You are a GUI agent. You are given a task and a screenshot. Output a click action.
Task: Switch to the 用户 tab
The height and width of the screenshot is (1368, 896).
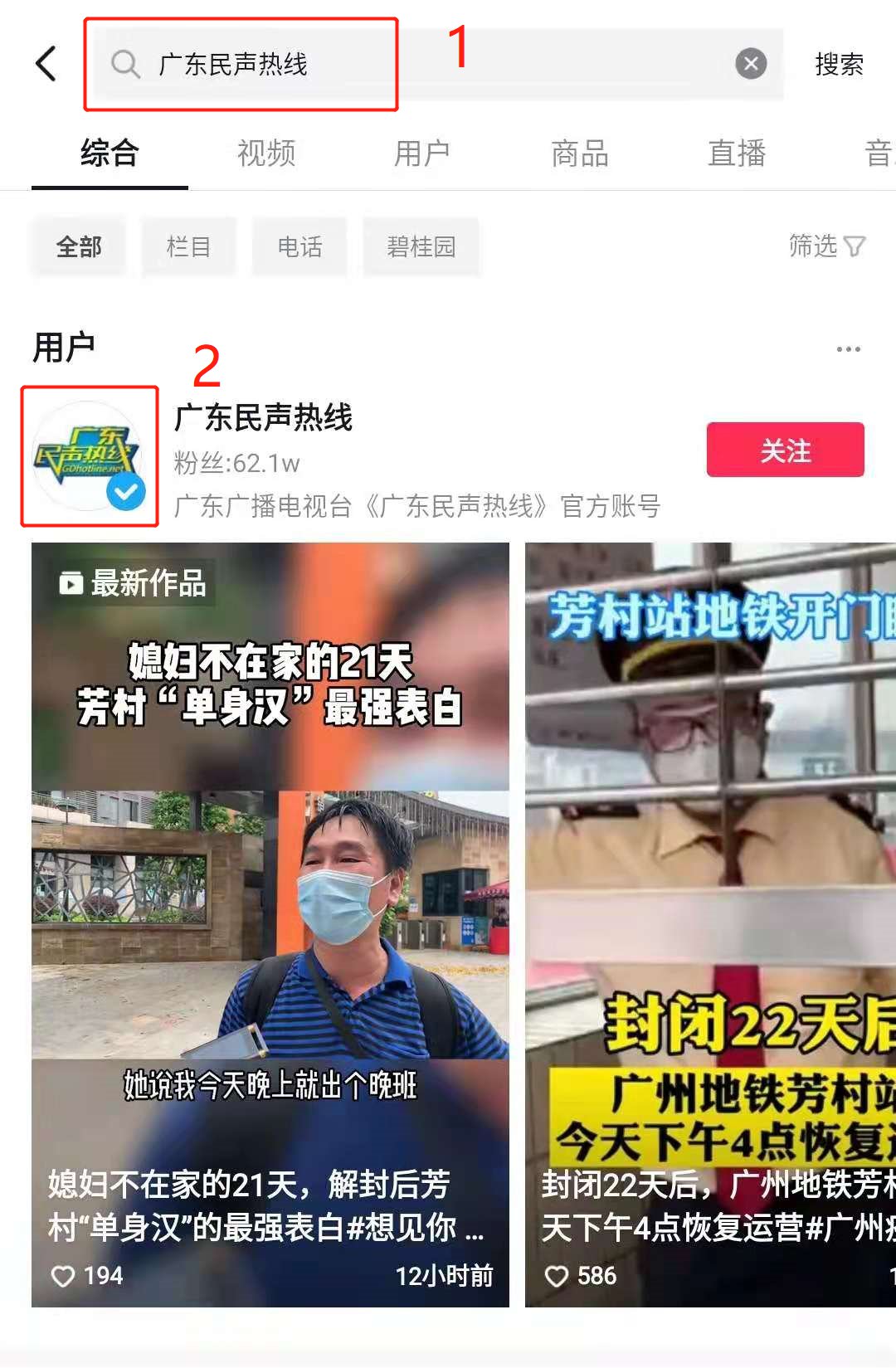pyautogui.click(x=421, y=153)
